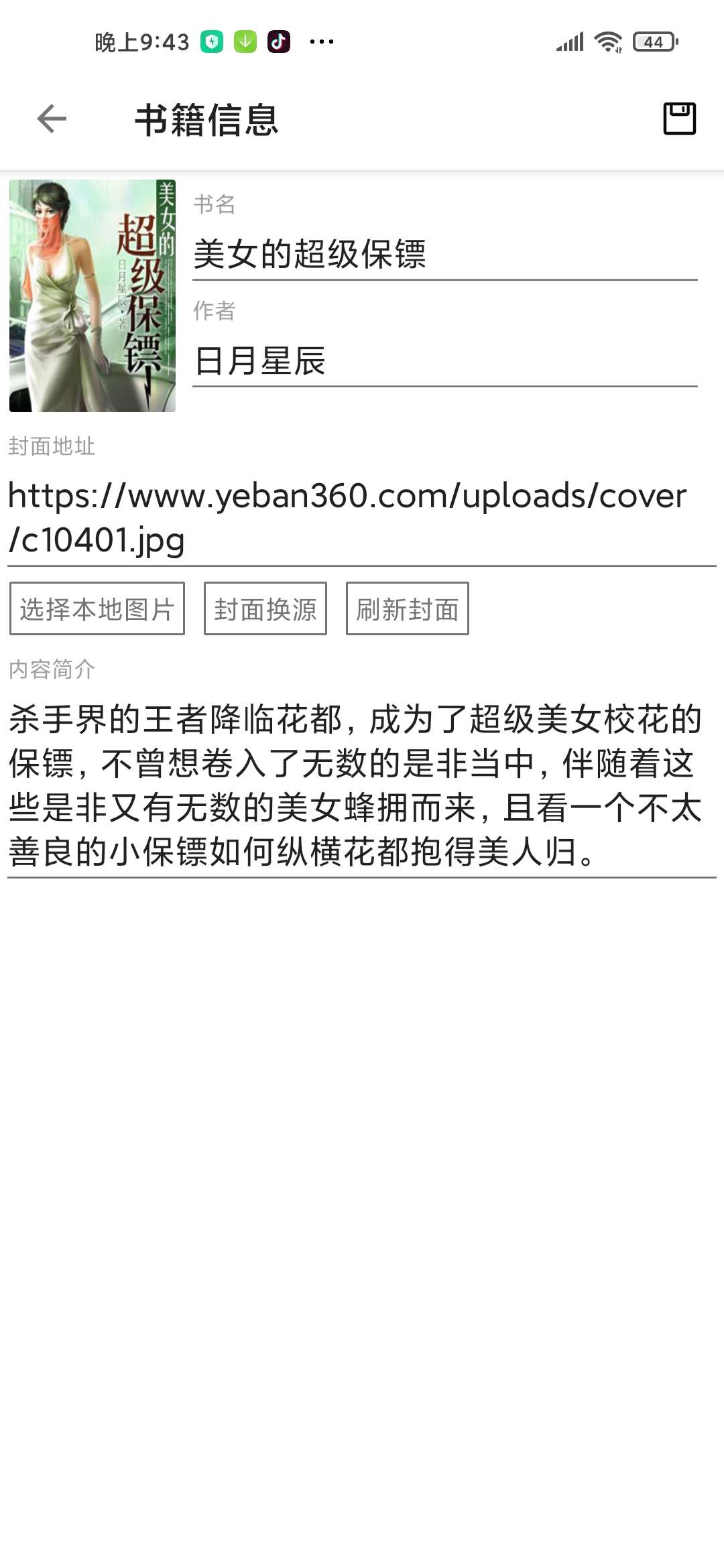Open 封面换源 to change cover source

pyautogui.click(x=265, y=608)
